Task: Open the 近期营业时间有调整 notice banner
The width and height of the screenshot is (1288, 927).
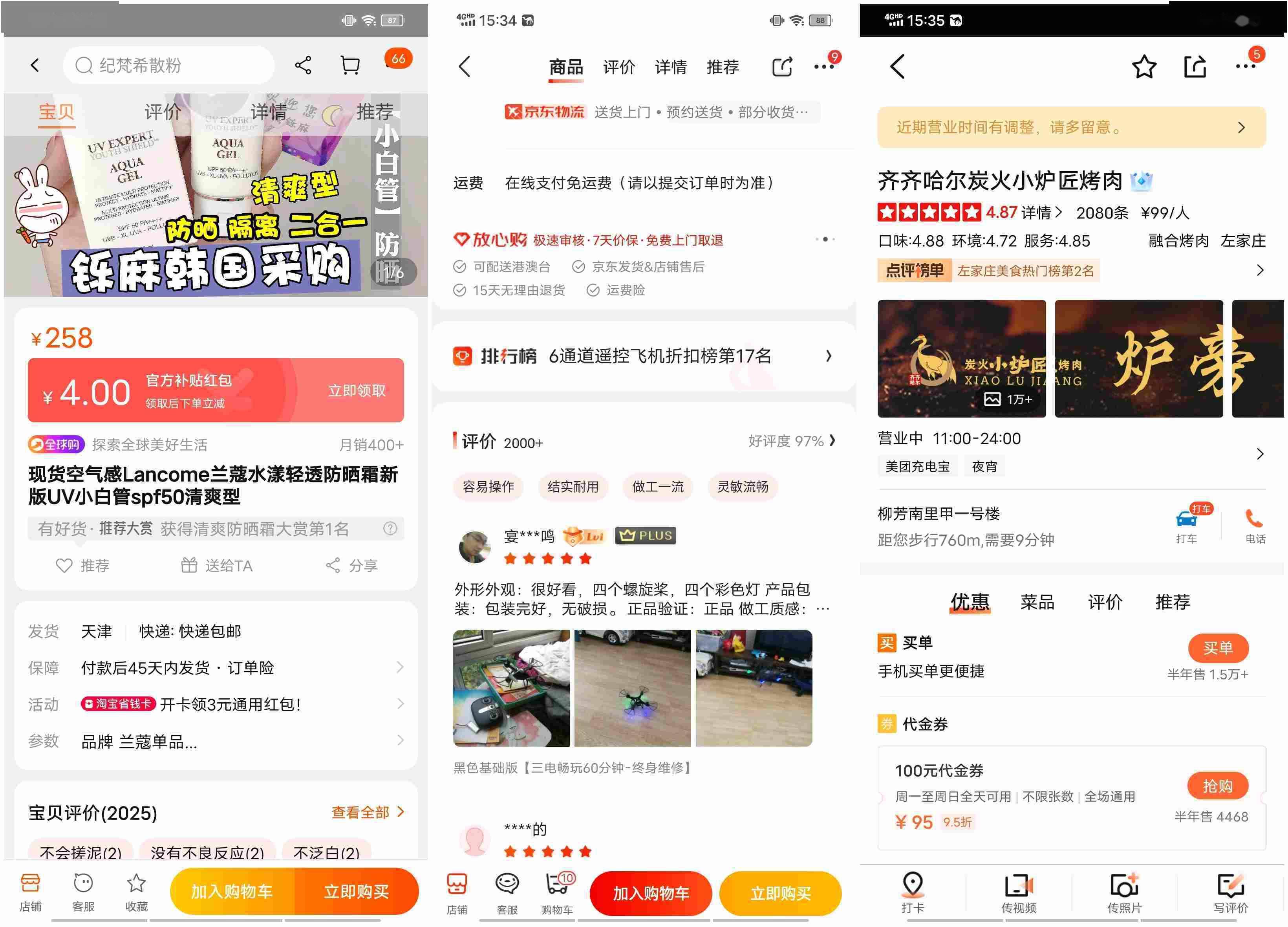Action: (1071, 127)
